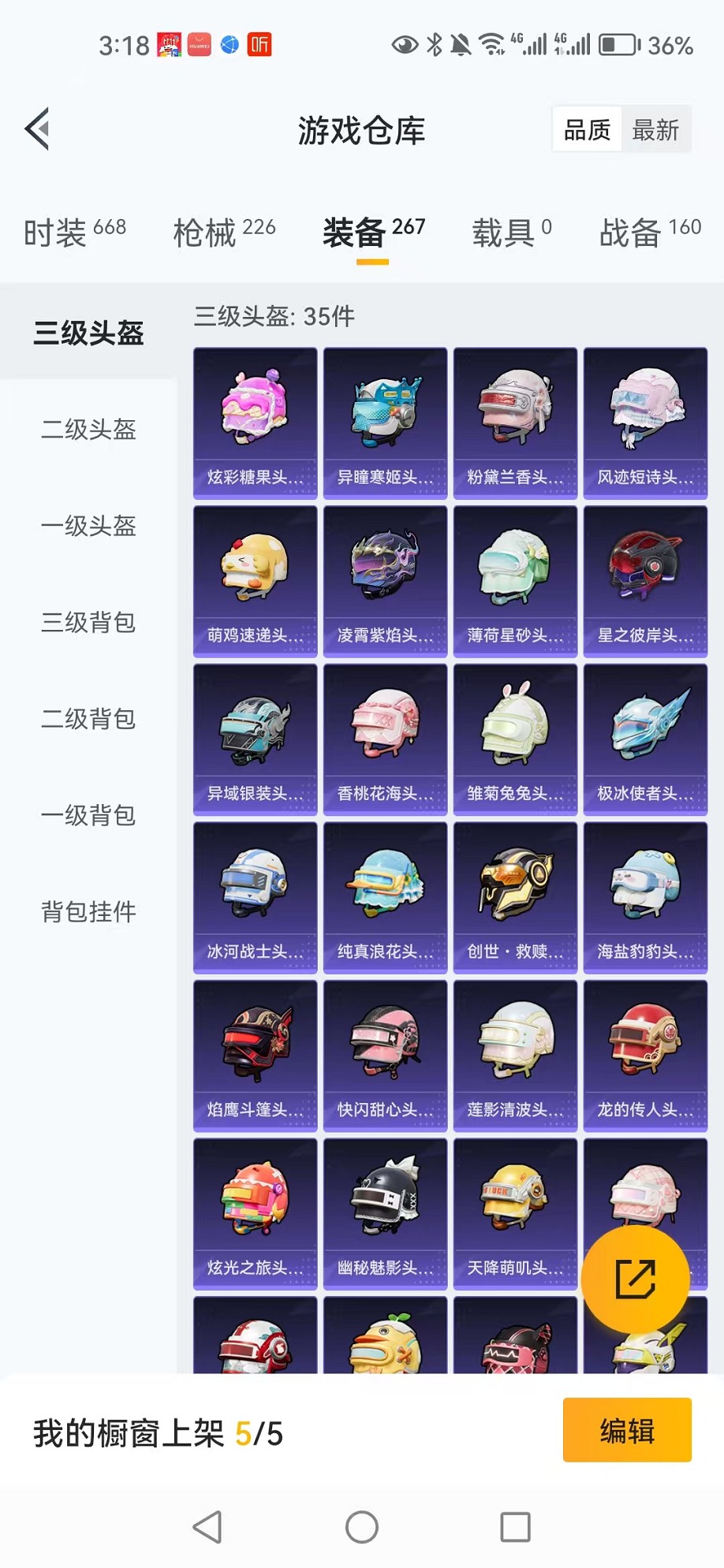View the 凌霄紫焰头盔 item

point(386,582)
